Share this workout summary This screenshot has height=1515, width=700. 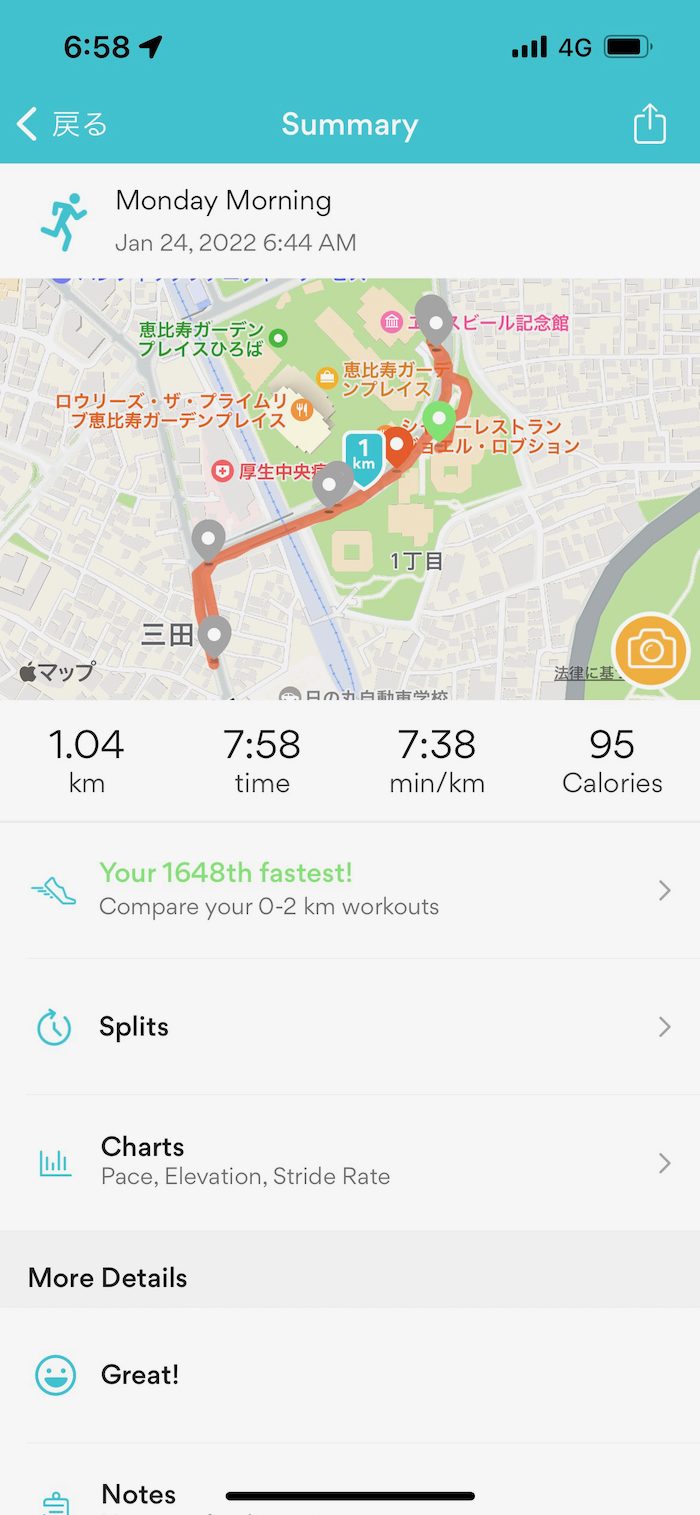(x=649, y=125)
